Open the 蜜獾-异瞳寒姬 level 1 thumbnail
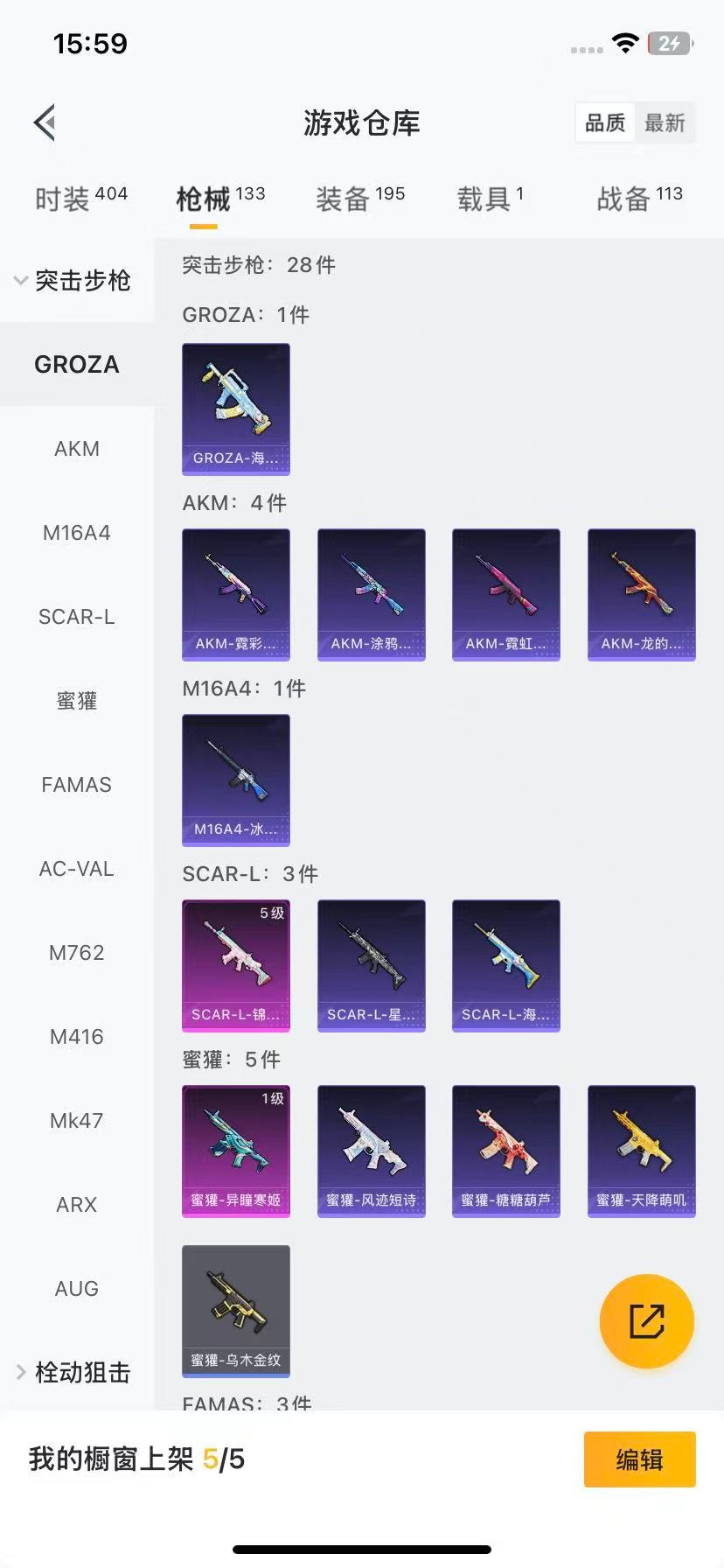Image resolution: width=724 pixels, height=1568 pixels. click(235, 1151)
